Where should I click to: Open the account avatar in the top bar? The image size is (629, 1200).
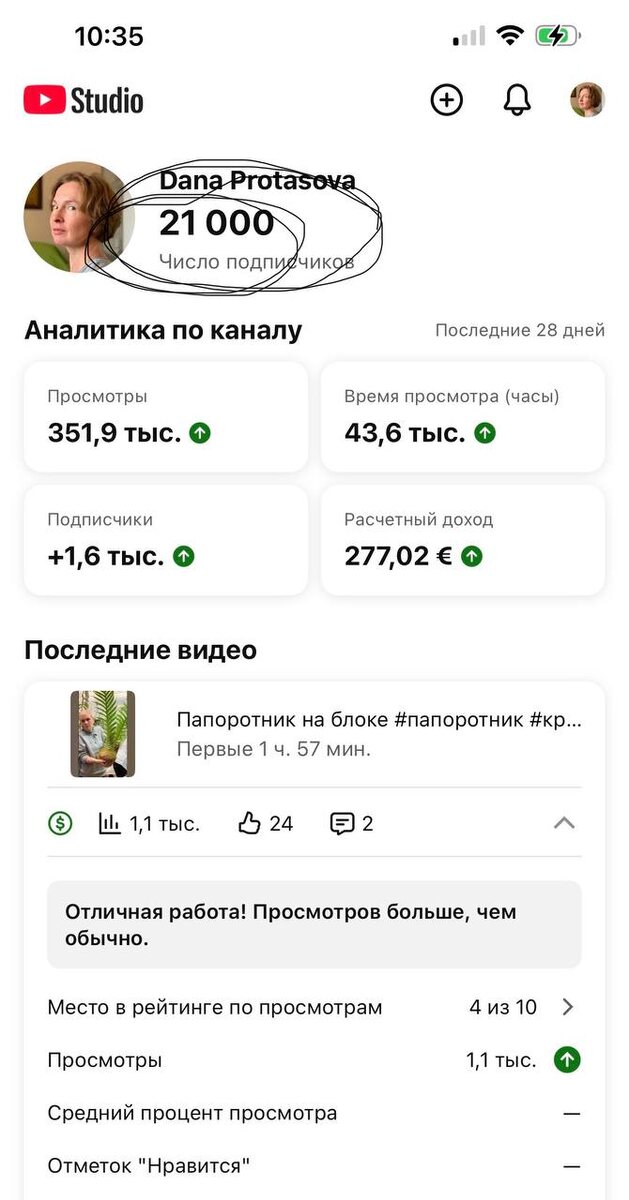(587, 100)
